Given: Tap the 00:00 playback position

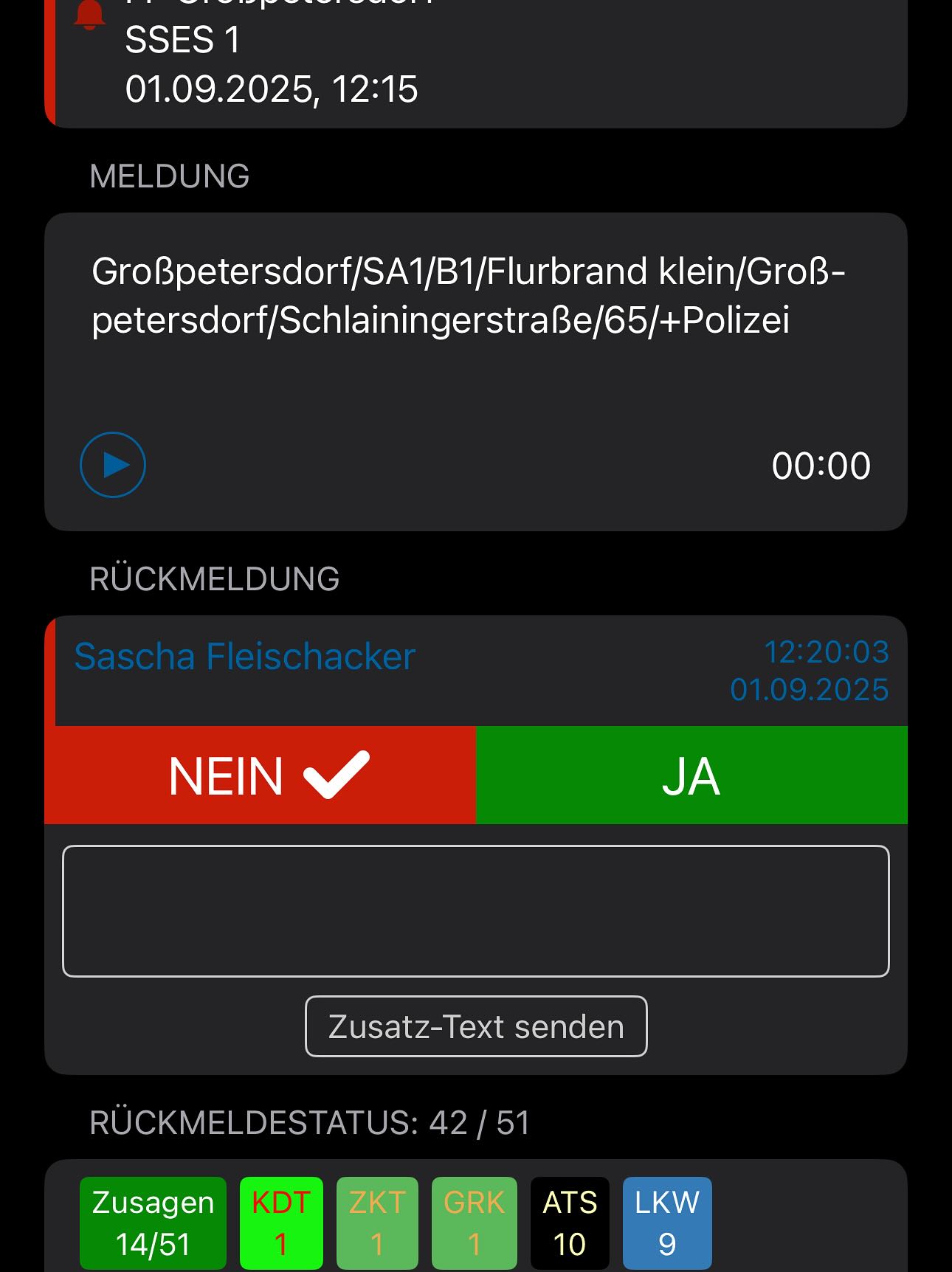Looking at the screenshot, I should [821, 465].
